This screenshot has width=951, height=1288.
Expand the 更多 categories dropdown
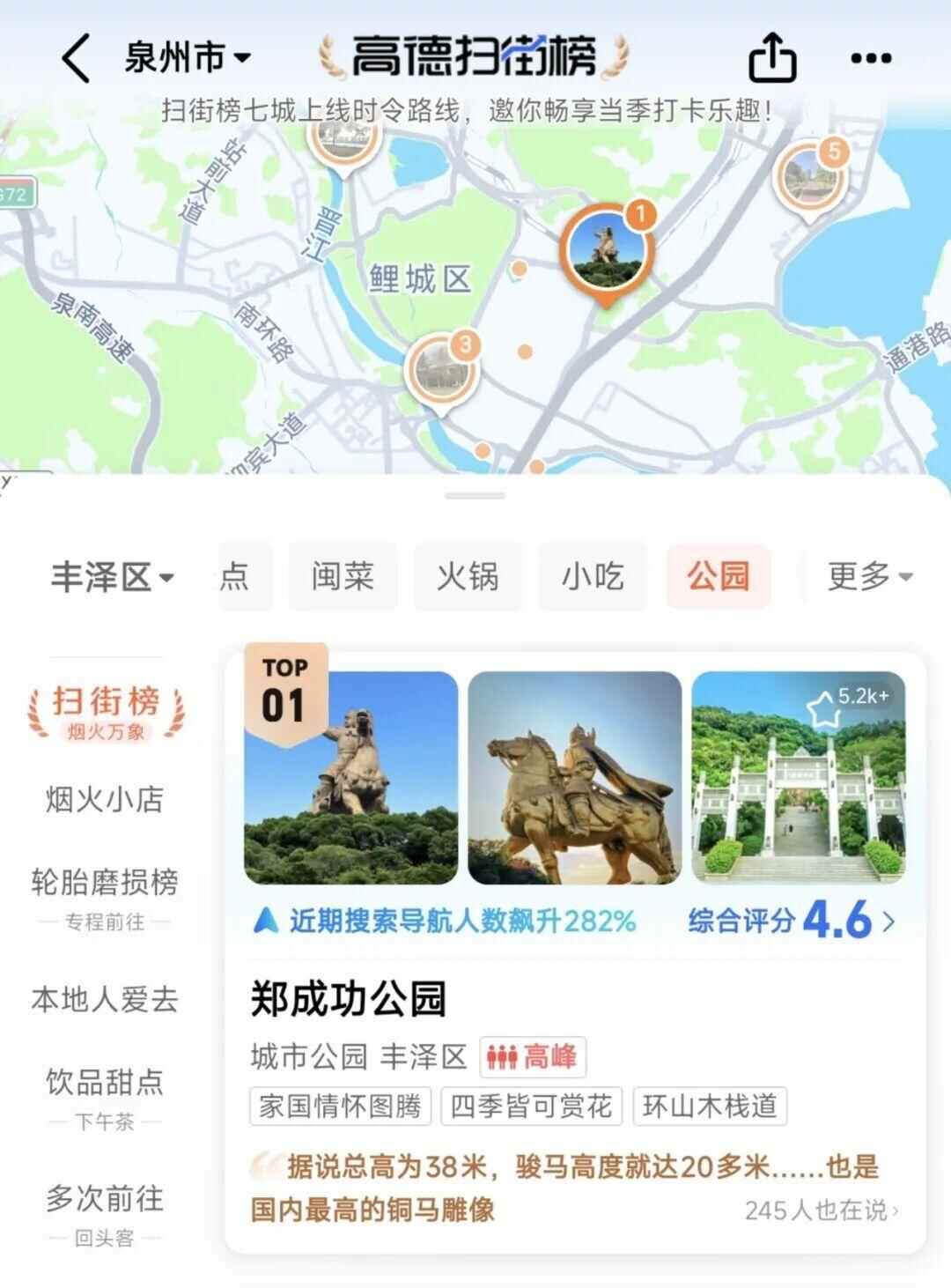click(x=869, y=577)
